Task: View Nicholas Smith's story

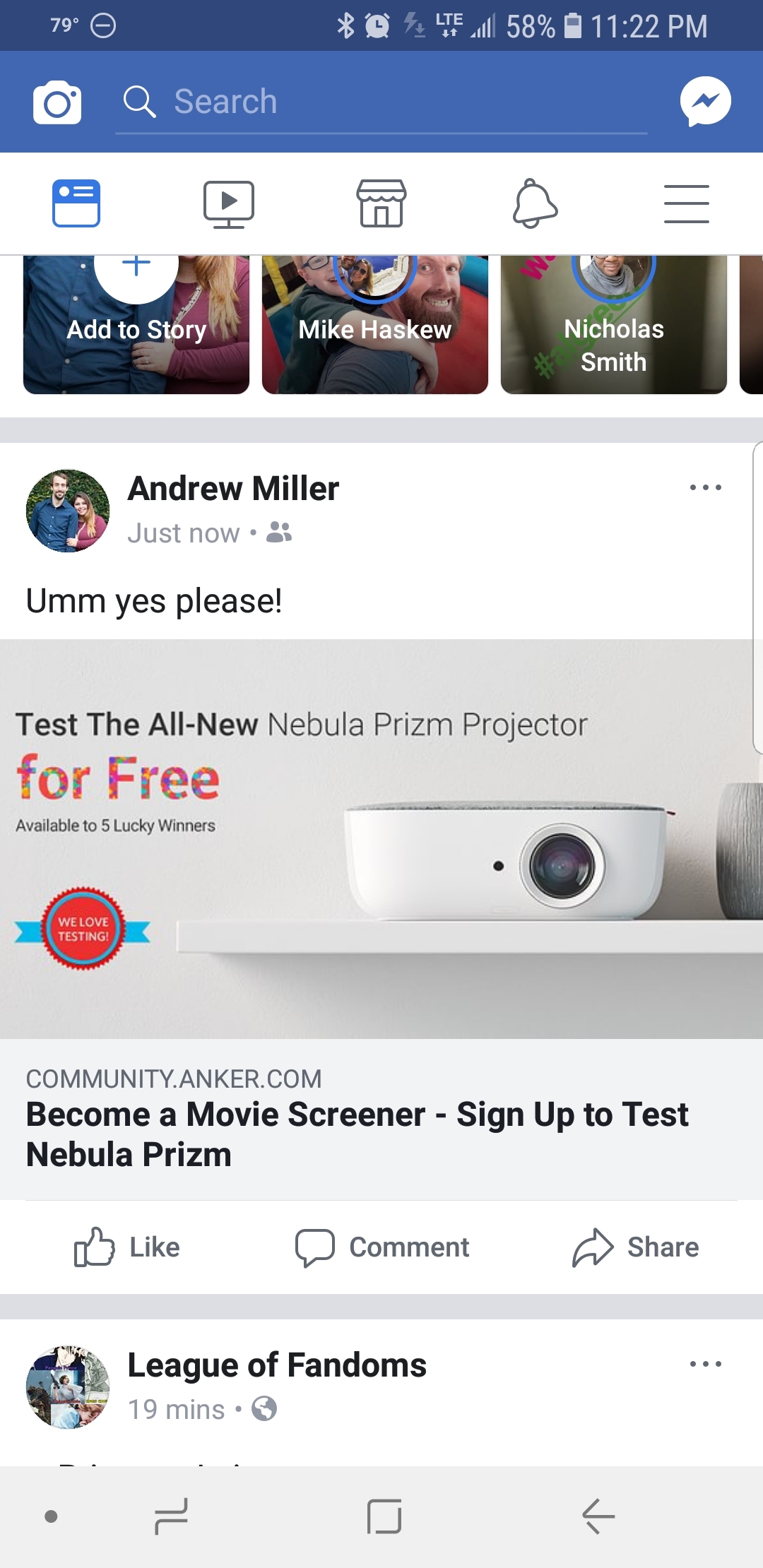Action: point(614,325)
